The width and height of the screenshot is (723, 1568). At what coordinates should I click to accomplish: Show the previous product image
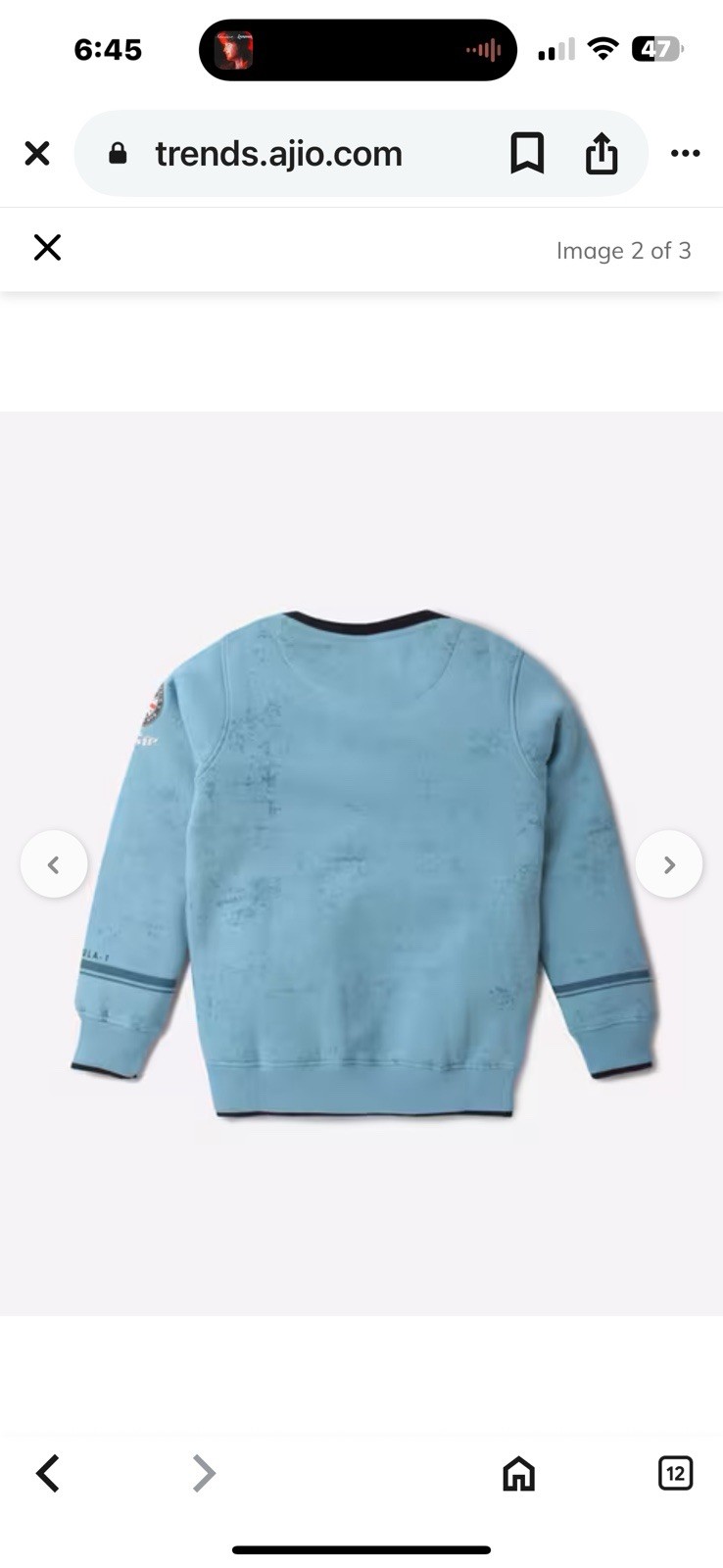(x=54, y=864)
